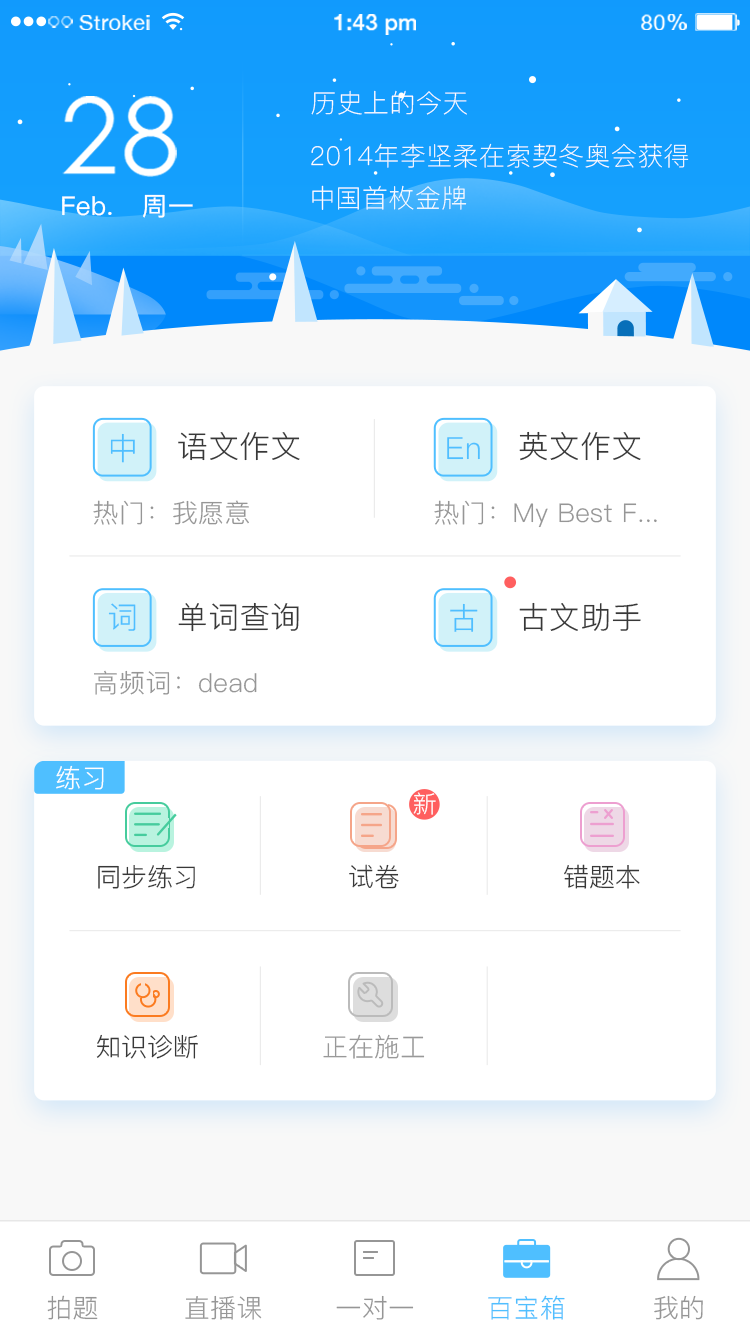Screen dimensions: 750x1334
Task: Open 单词查询 word lookup
Action: 200,618
